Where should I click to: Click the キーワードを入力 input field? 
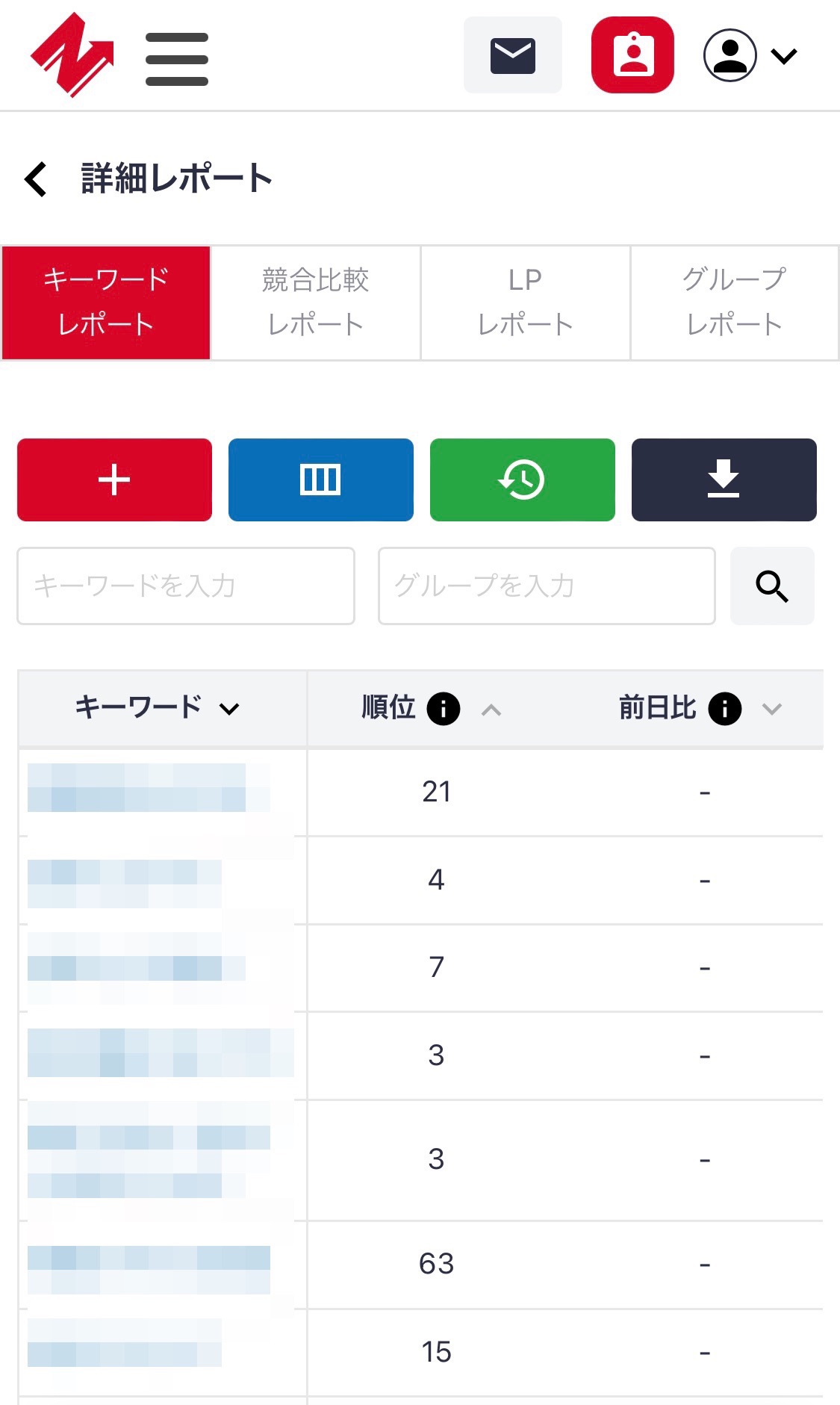point(185,586)
